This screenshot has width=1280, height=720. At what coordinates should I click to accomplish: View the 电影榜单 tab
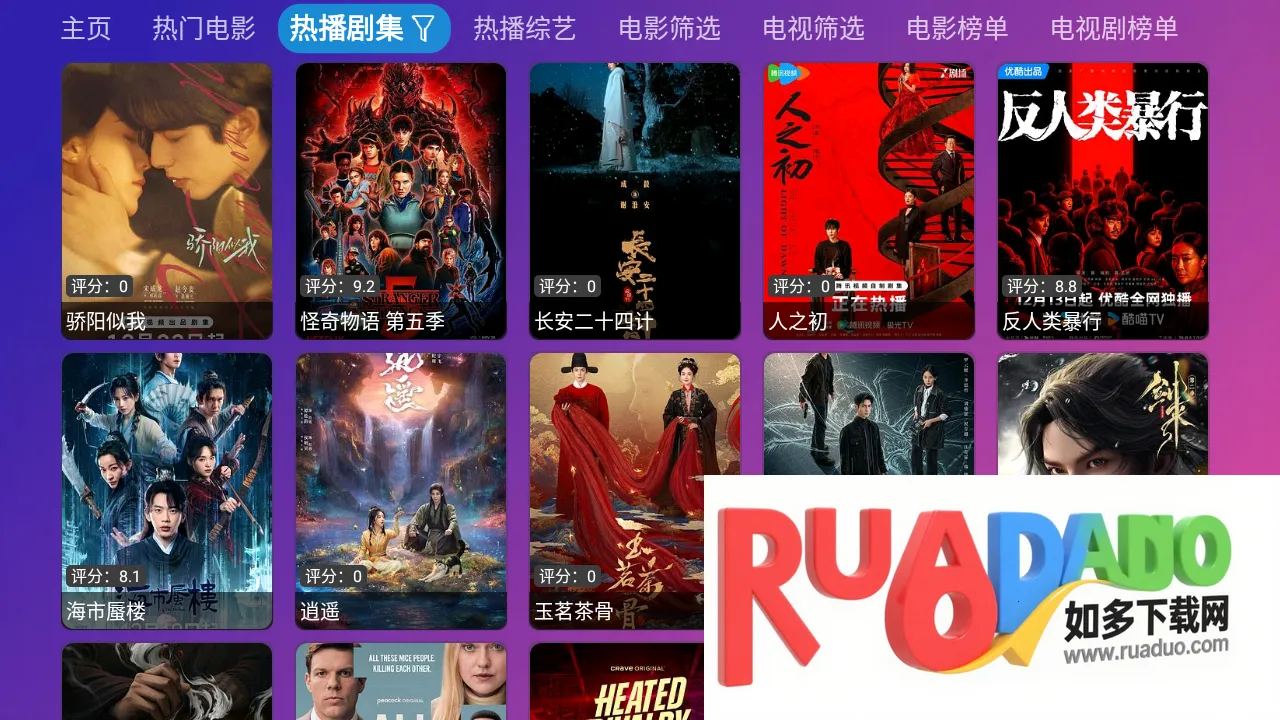(957, 28)
